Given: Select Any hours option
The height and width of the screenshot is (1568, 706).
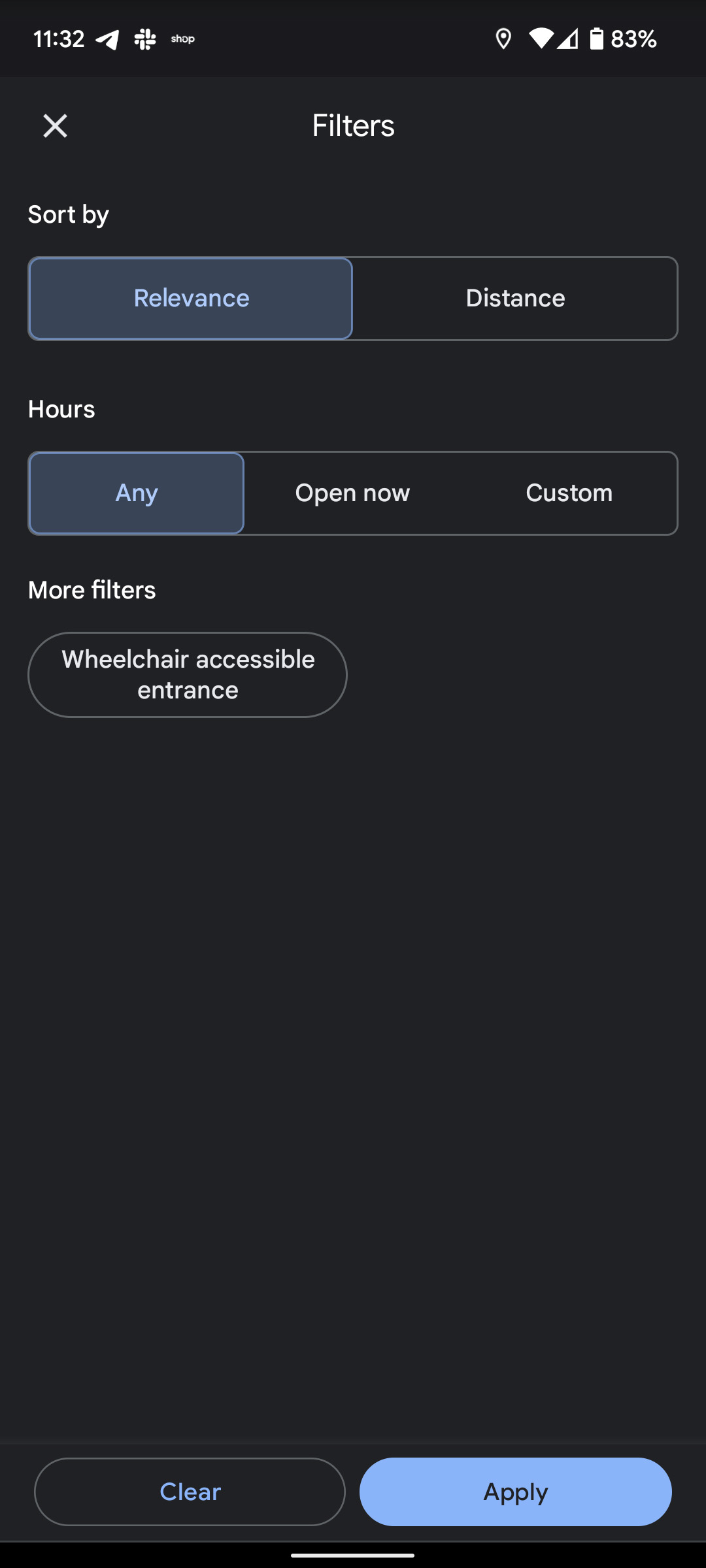Looking at the screenshot, I should [x=137, y=493].
